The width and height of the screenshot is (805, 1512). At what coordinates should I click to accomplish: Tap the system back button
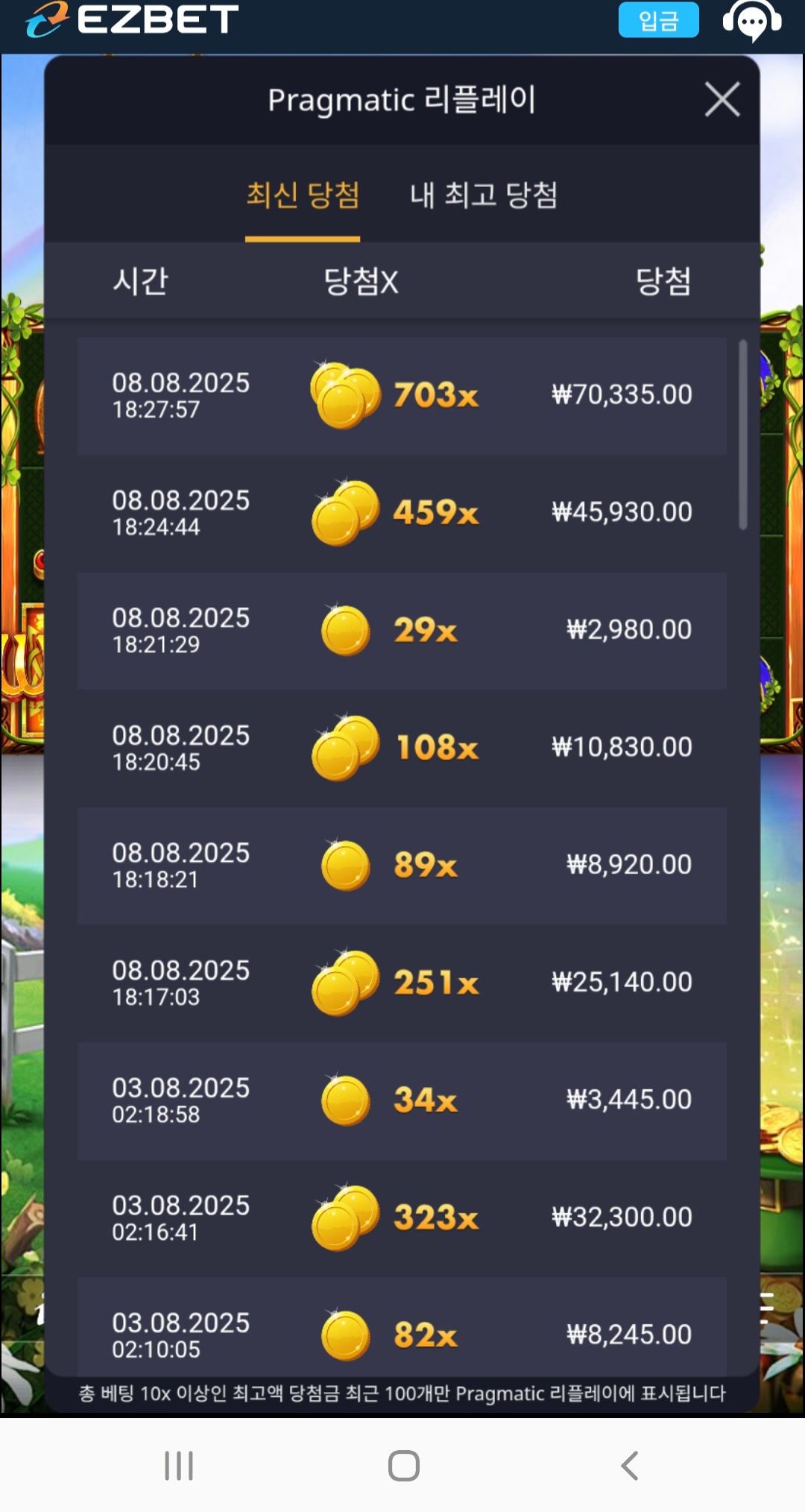click(630, 1466)
